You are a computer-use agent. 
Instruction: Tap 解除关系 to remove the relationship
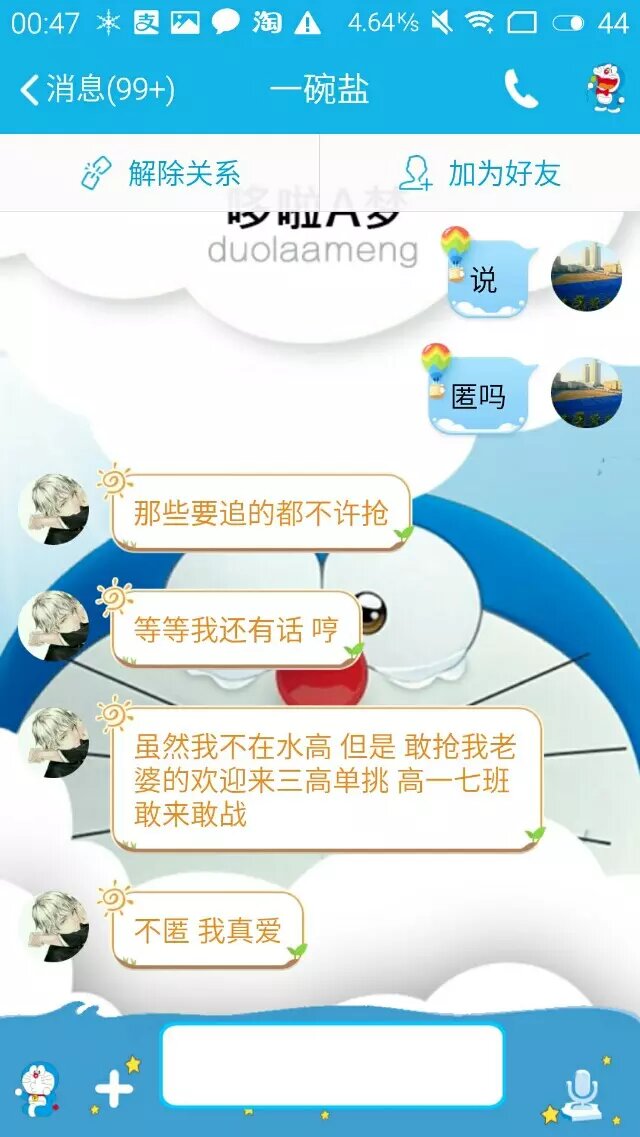pos(160,173)
